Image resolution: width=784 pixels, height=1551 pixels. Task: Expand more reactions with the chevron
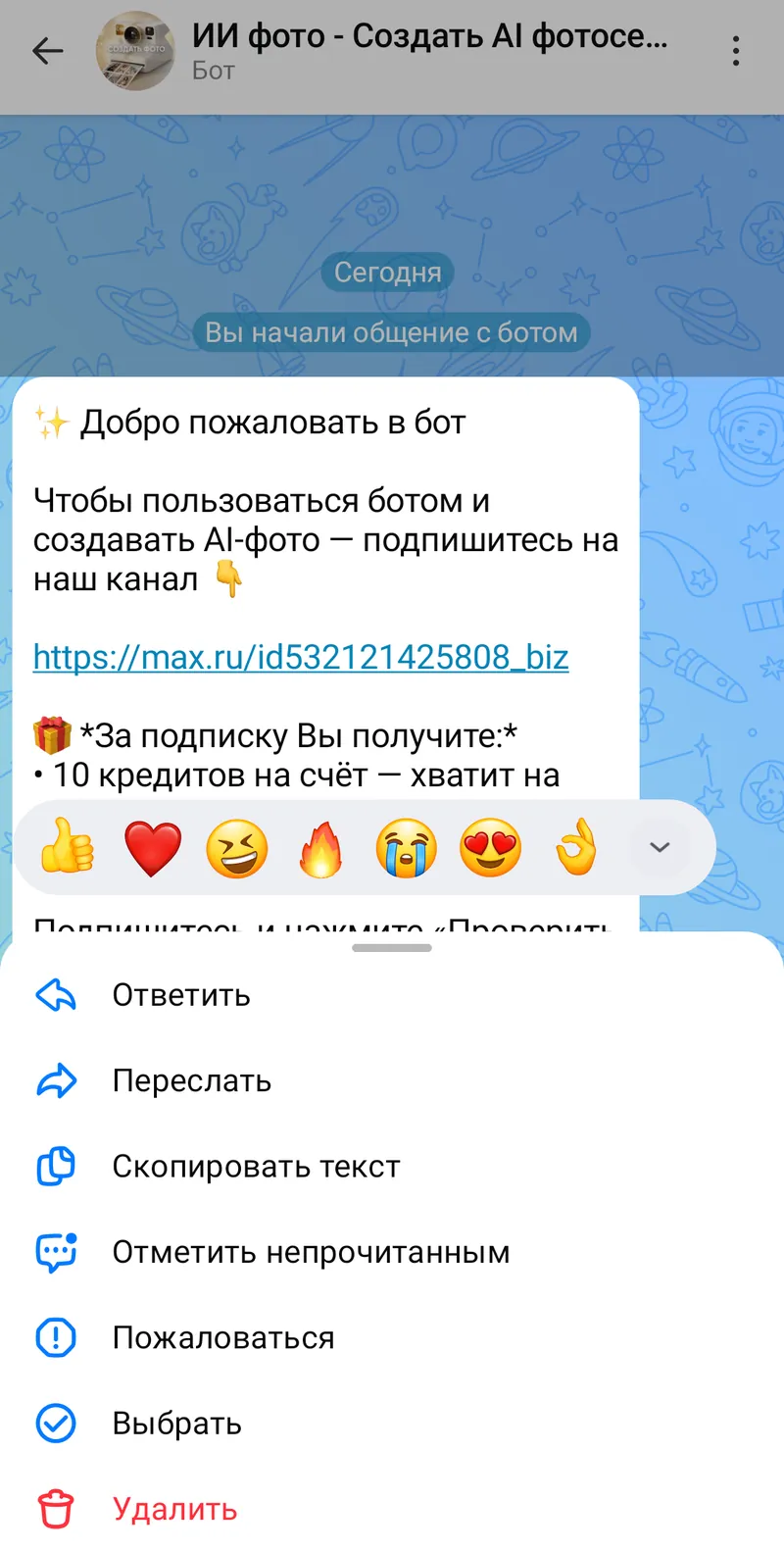pos(660,847)
